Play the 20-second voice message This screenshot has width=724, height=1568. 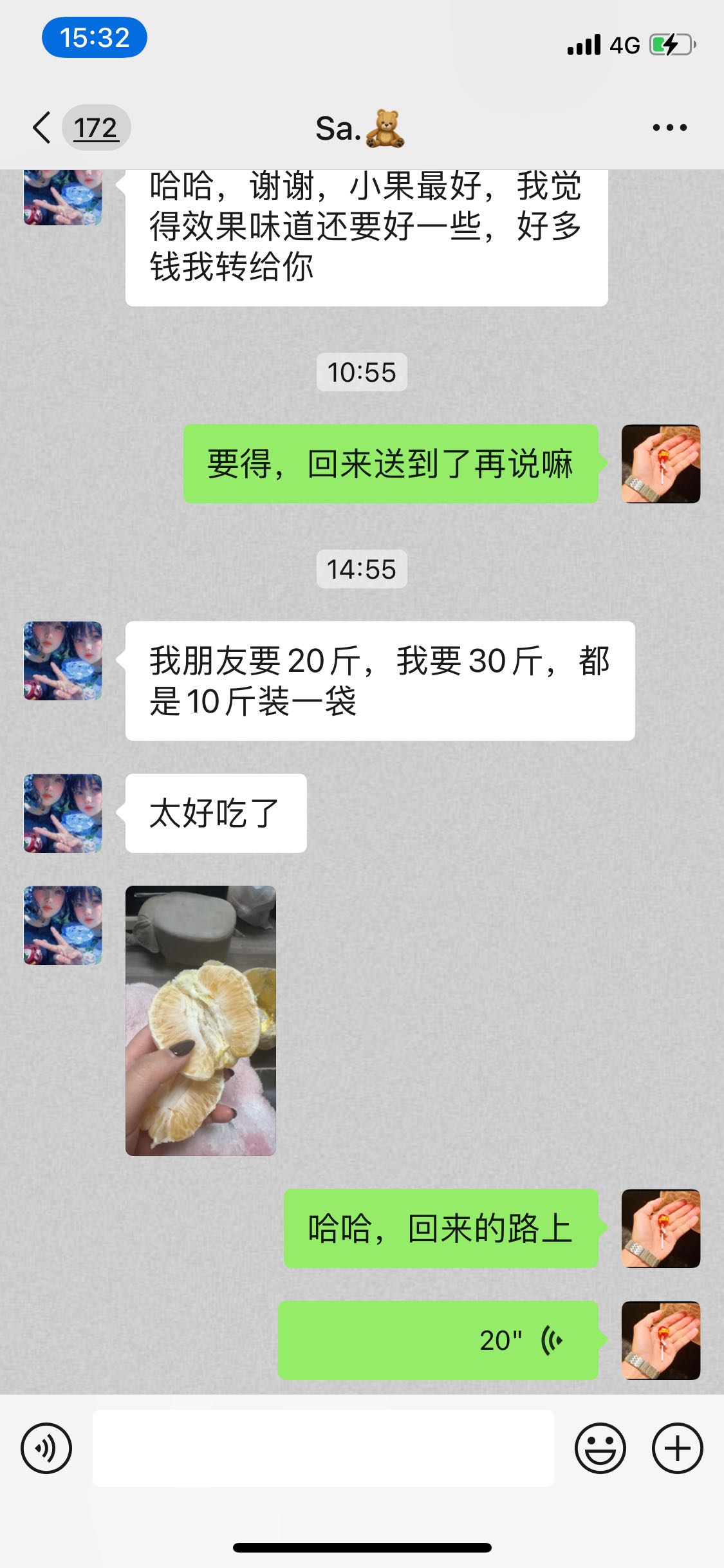pyautogui.click(x=438, y=1340)
